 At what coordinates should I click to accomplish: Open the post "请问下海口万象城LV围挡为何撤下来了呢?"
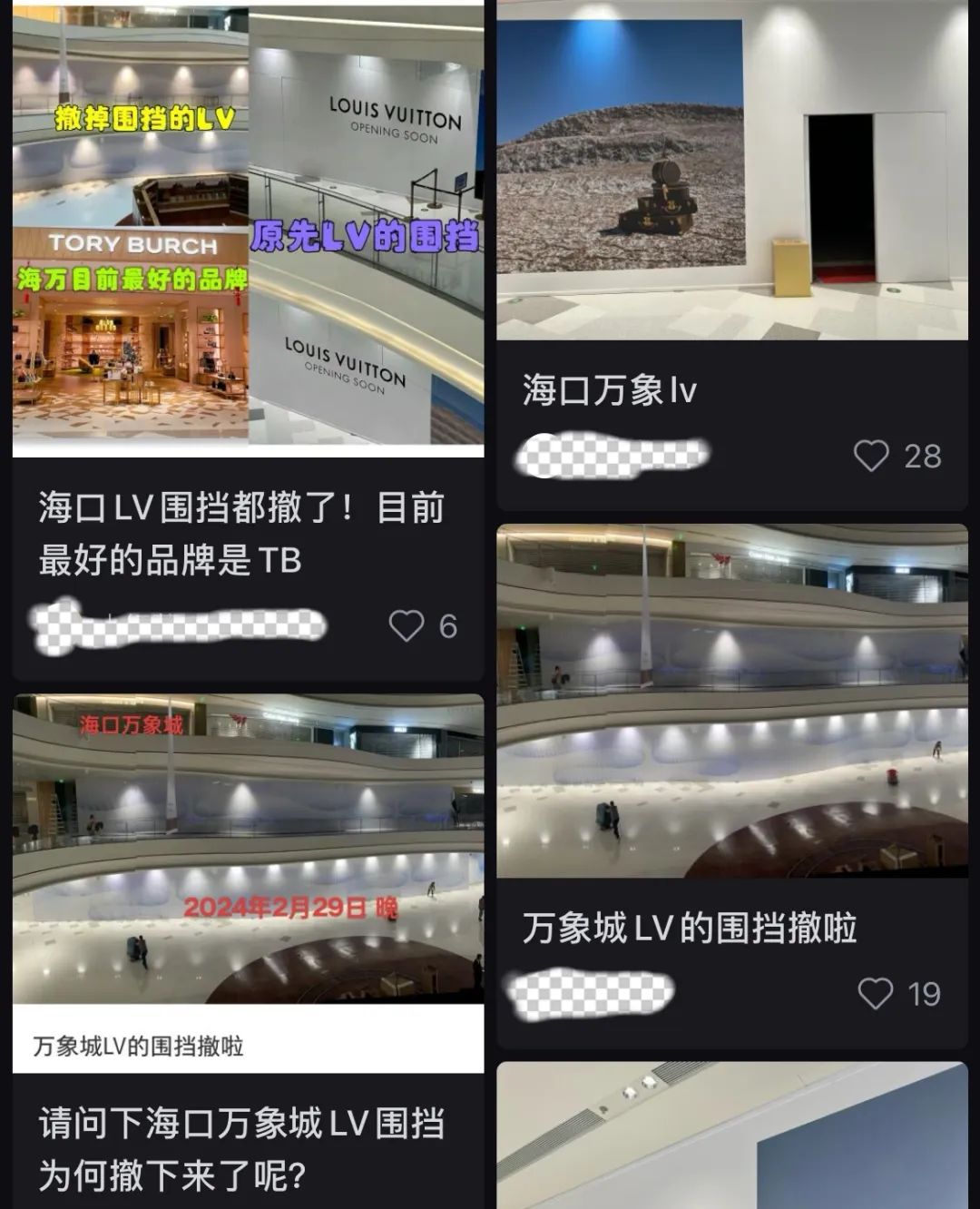click(241, 1149)
